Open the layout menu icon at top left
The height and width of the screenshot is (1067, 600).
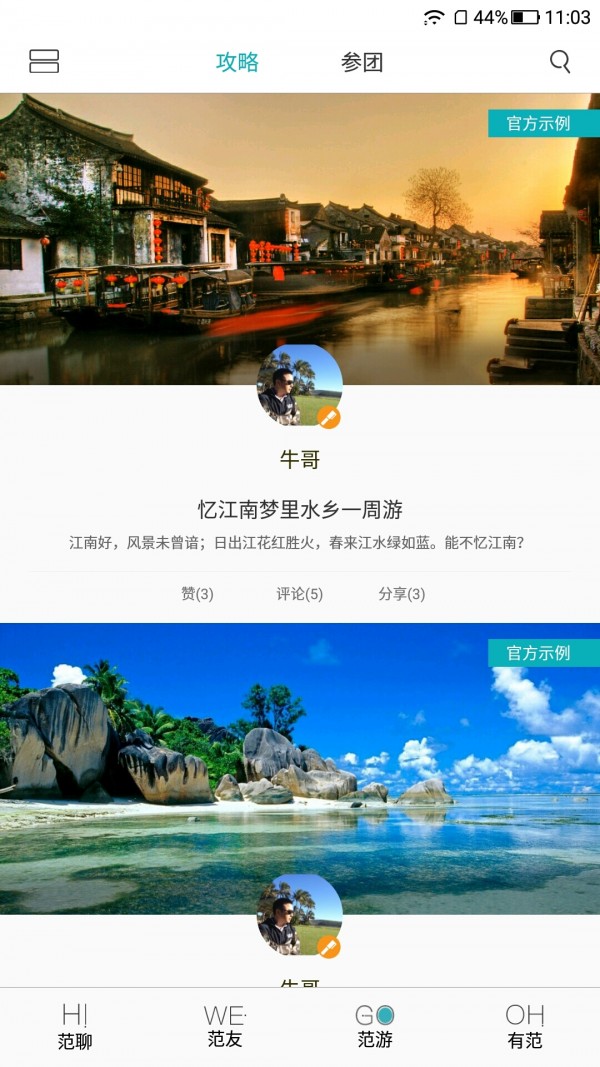pos(44,62)
